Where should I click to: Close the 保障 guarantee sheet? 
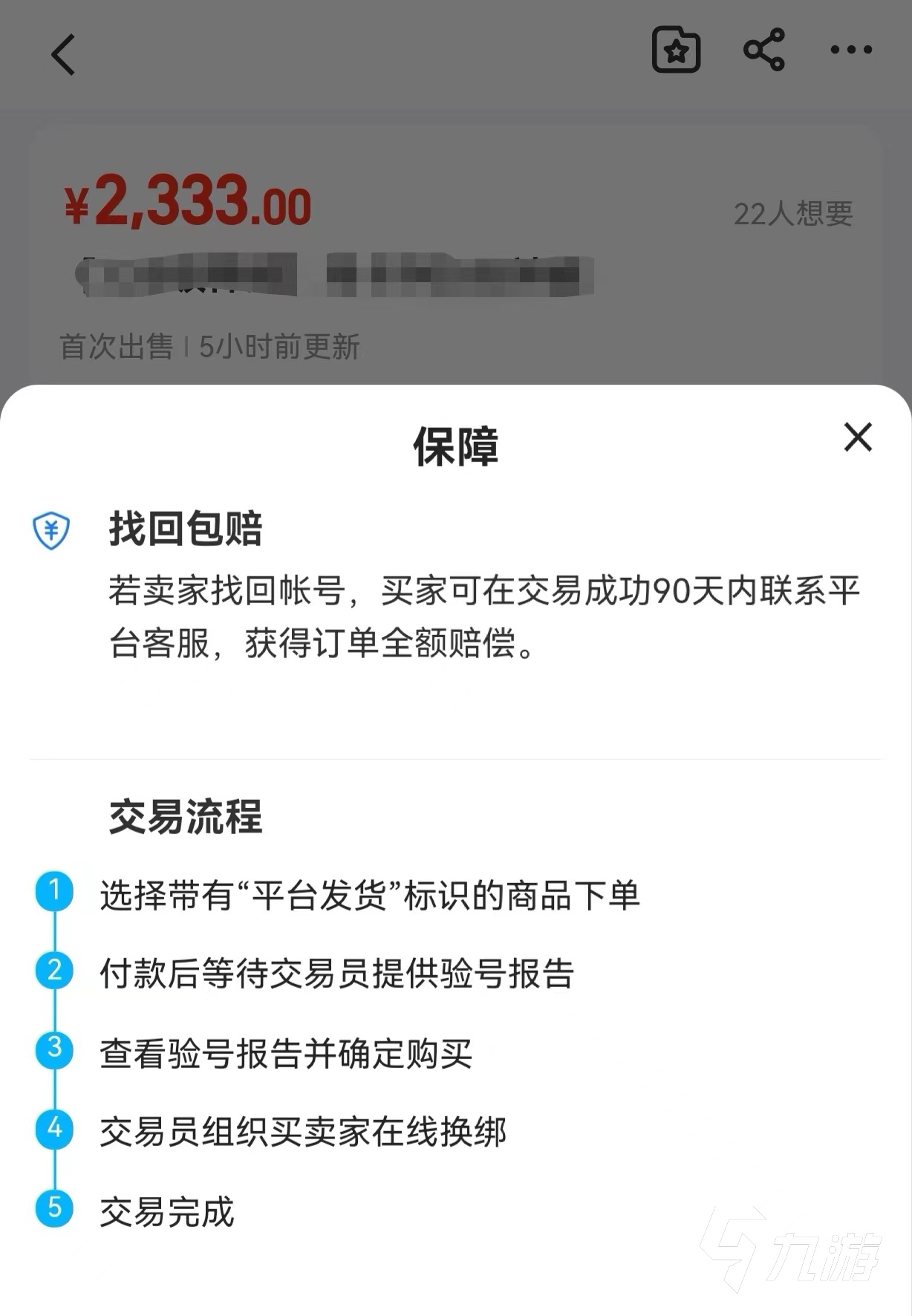[858, 437]
